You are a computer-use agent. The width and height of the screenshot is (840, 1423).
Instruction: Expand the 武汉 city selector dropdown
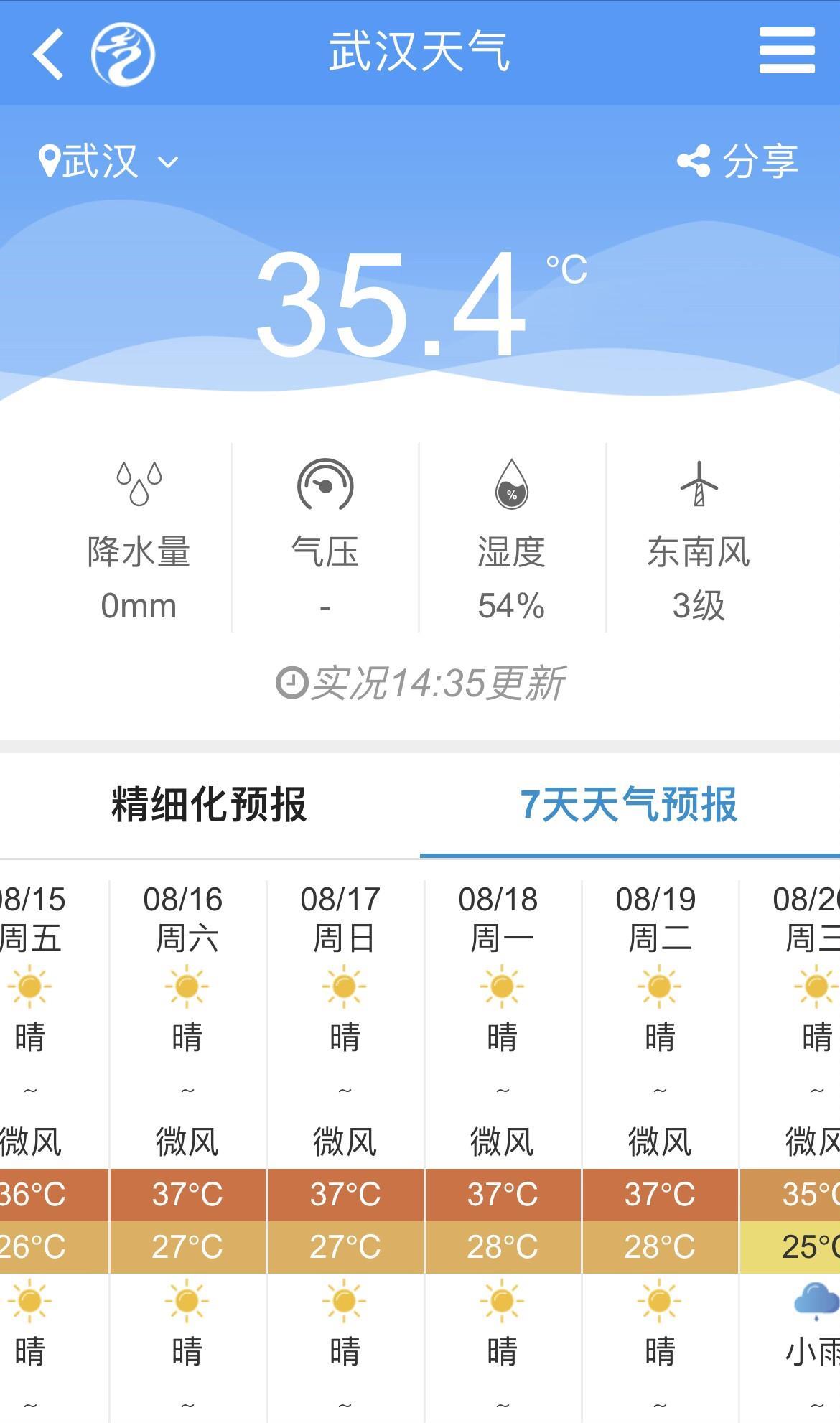pos(109,161)
